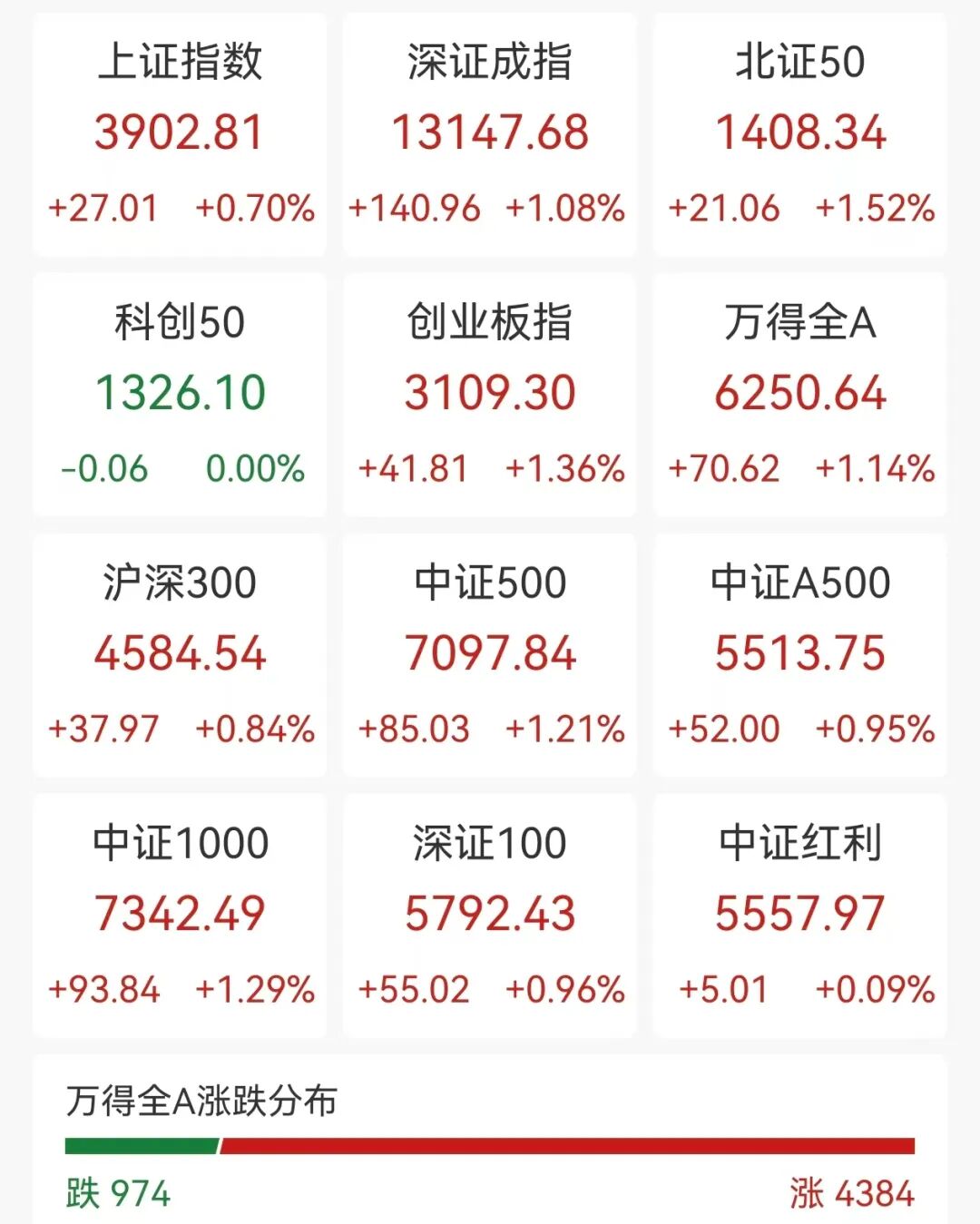This screenshot has width=980, height=1224.
Task: Tap the 沪深300 index card
Action: (x=180, y=655)
